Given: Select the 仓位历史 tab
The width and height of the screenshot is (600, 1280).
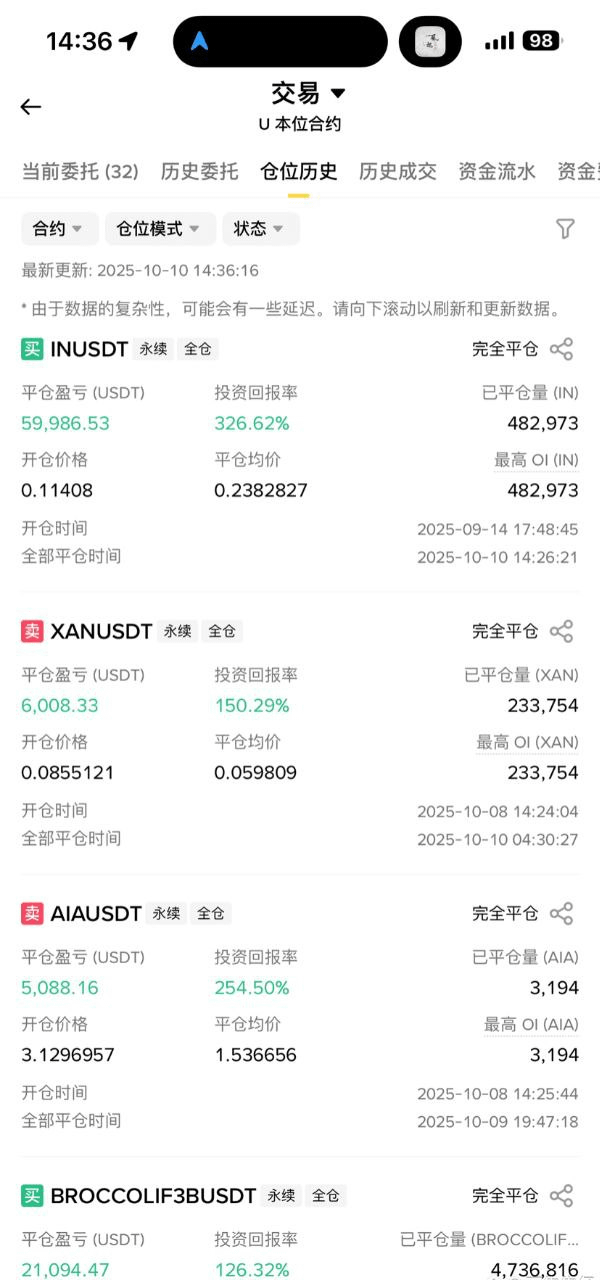Looking at the screenshot, I should click(x=298, y=171).
